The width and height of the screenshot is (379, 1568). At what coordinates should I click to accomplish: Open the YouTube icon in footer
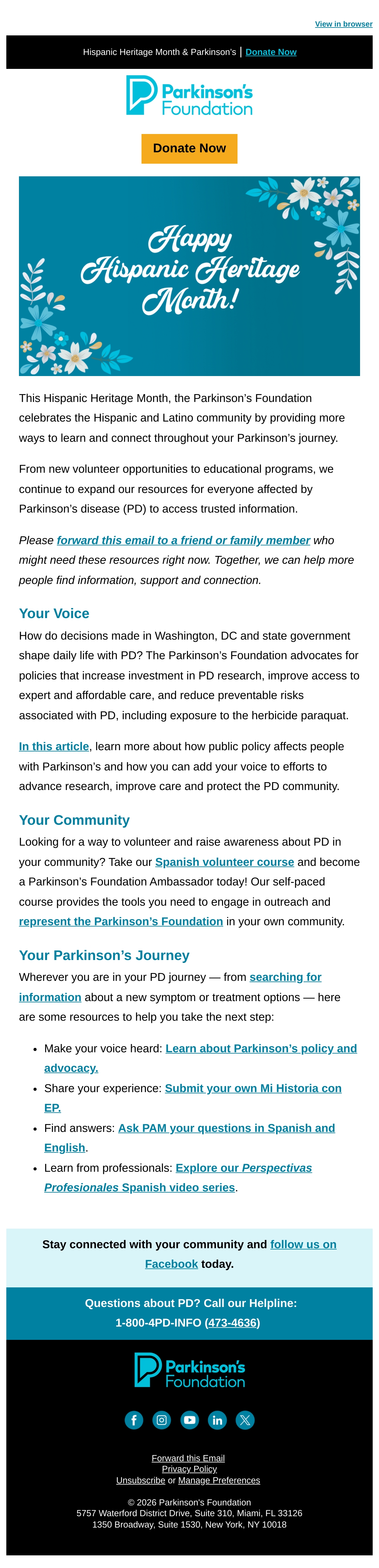tap(189, 1420)
